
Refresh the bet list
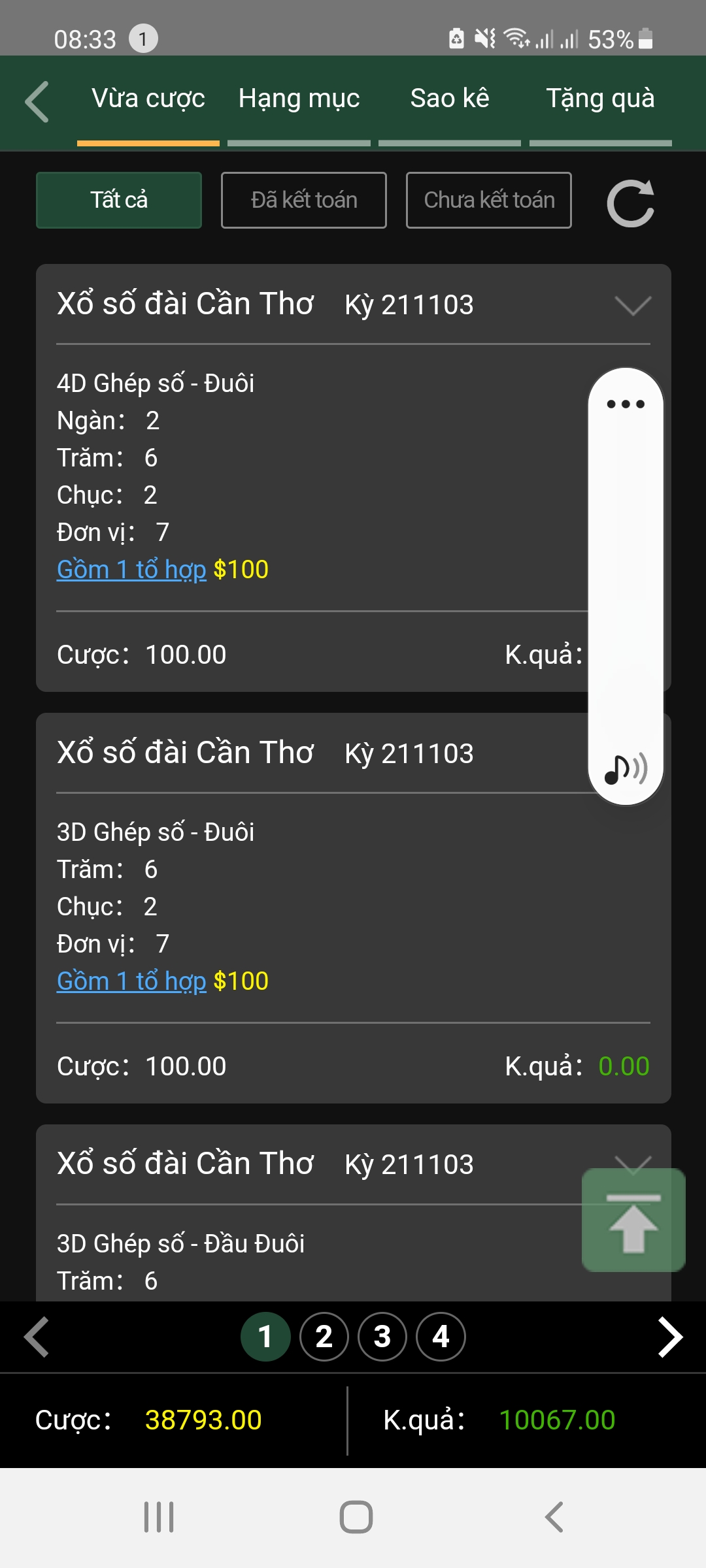pos(631,203)
